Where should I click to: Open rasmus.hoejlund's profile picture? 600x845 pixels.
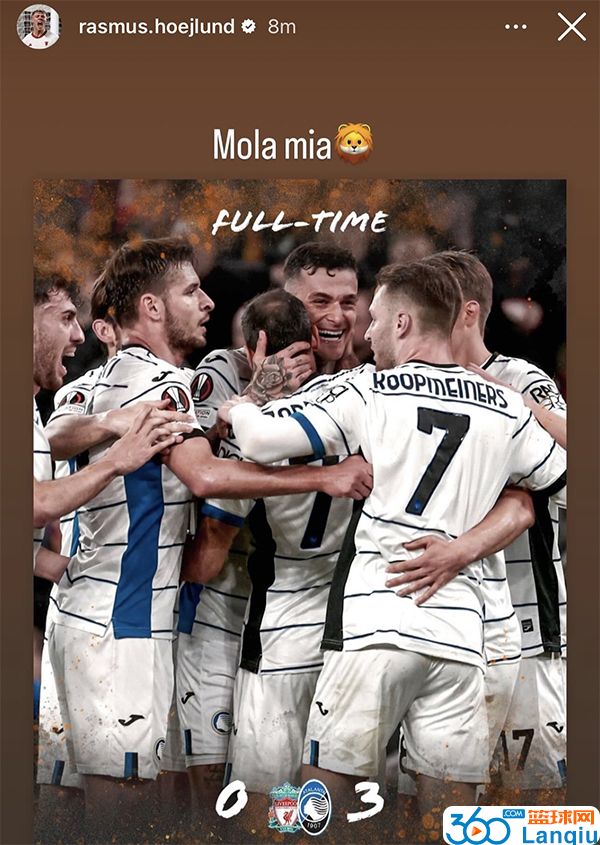[x=38, y=27]
